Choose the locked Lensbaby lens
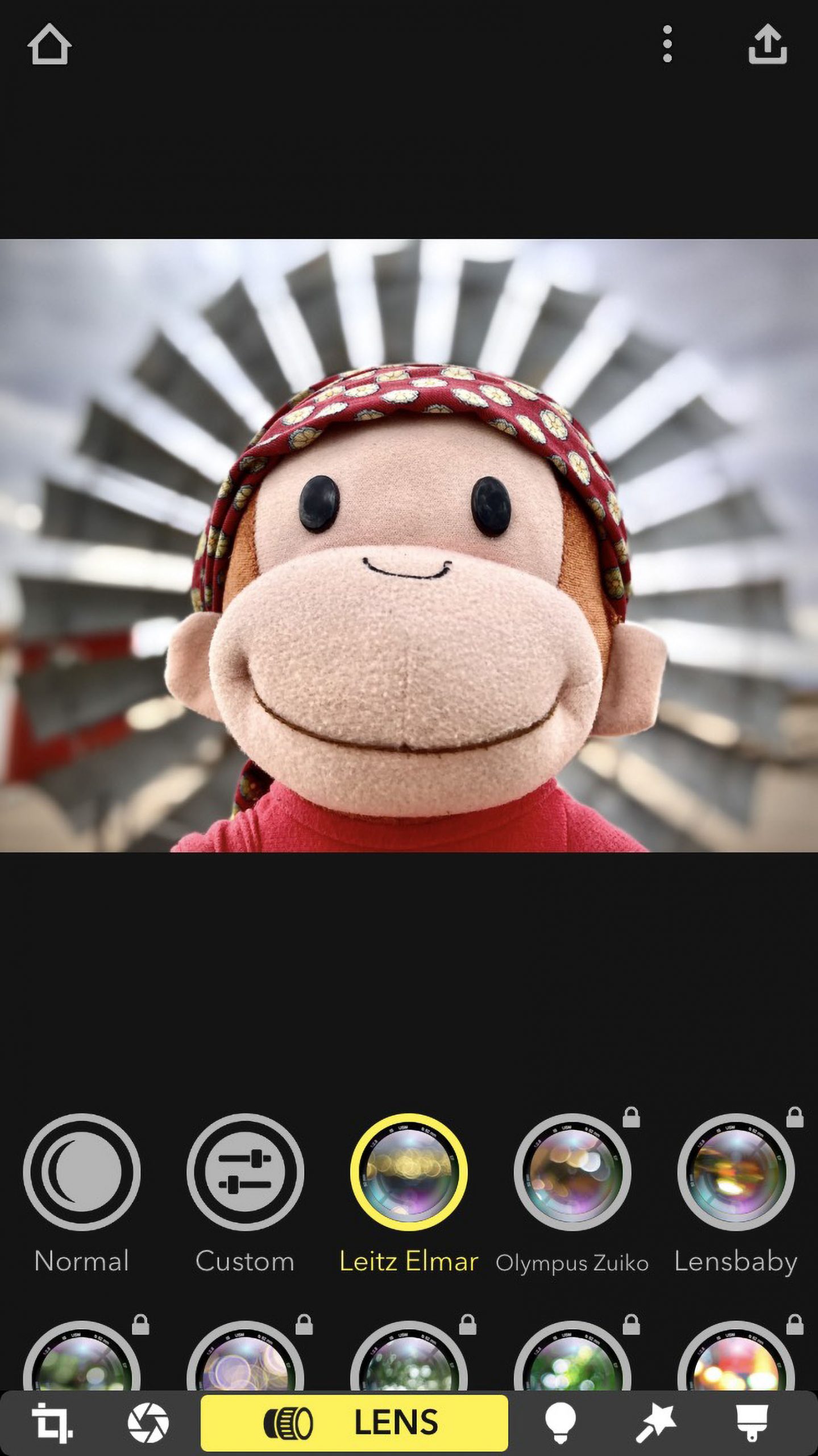The image size is (818, 1456). 736,1172
